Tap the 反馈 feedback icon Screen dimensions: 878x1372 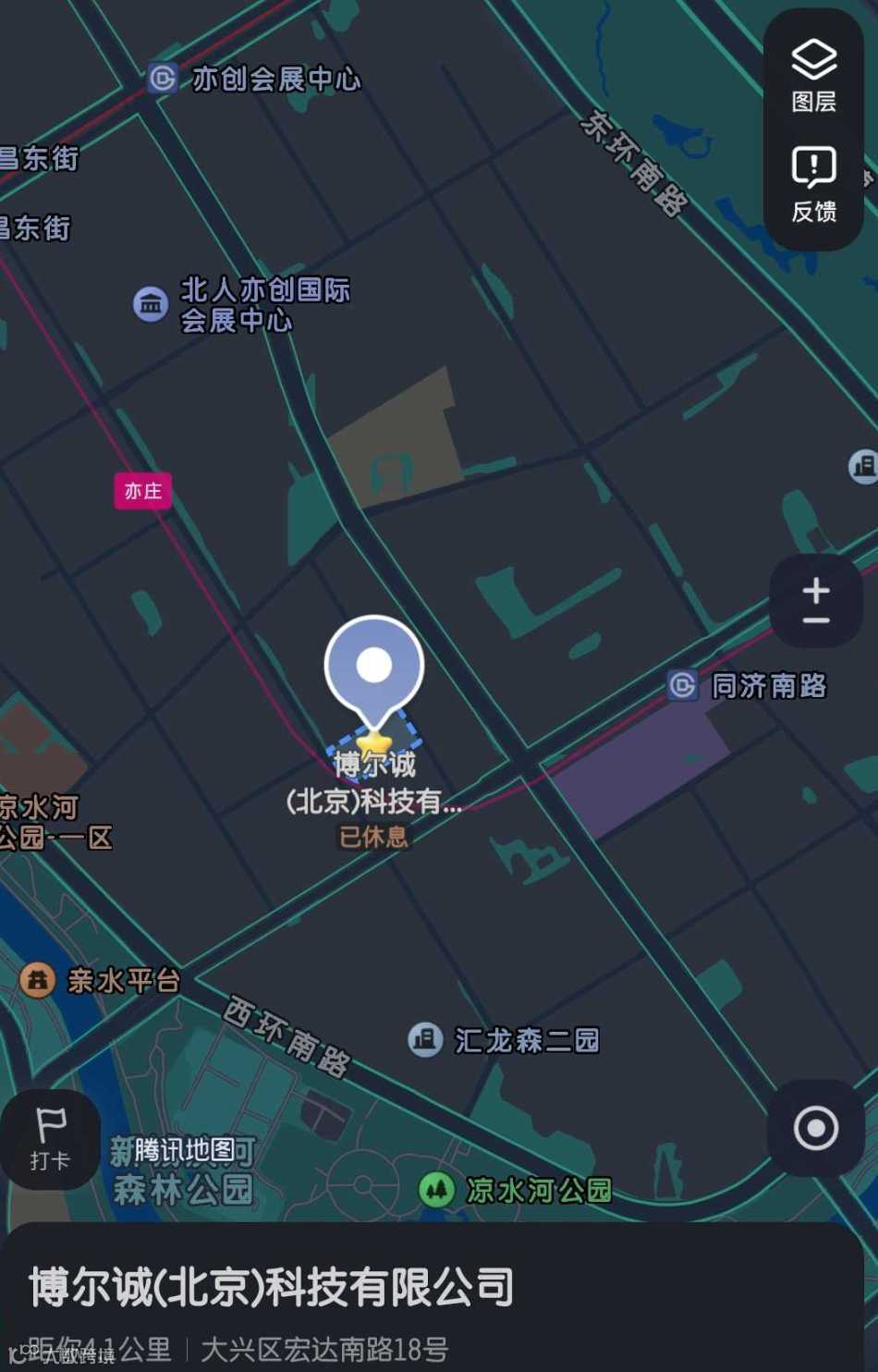(812, 181)
